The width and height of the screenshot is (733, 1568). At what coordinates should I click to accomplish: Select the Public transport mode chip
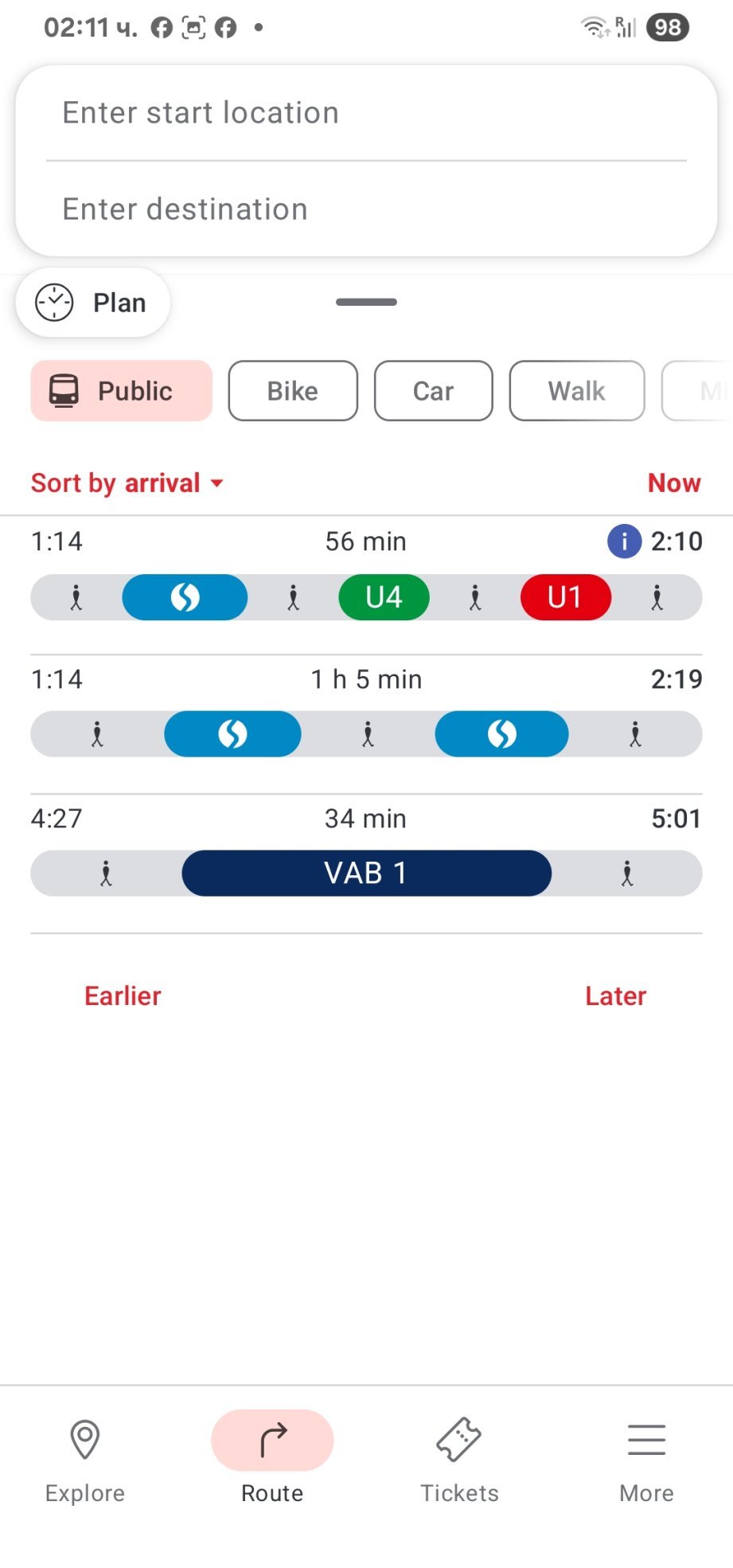tap(122, 391)
